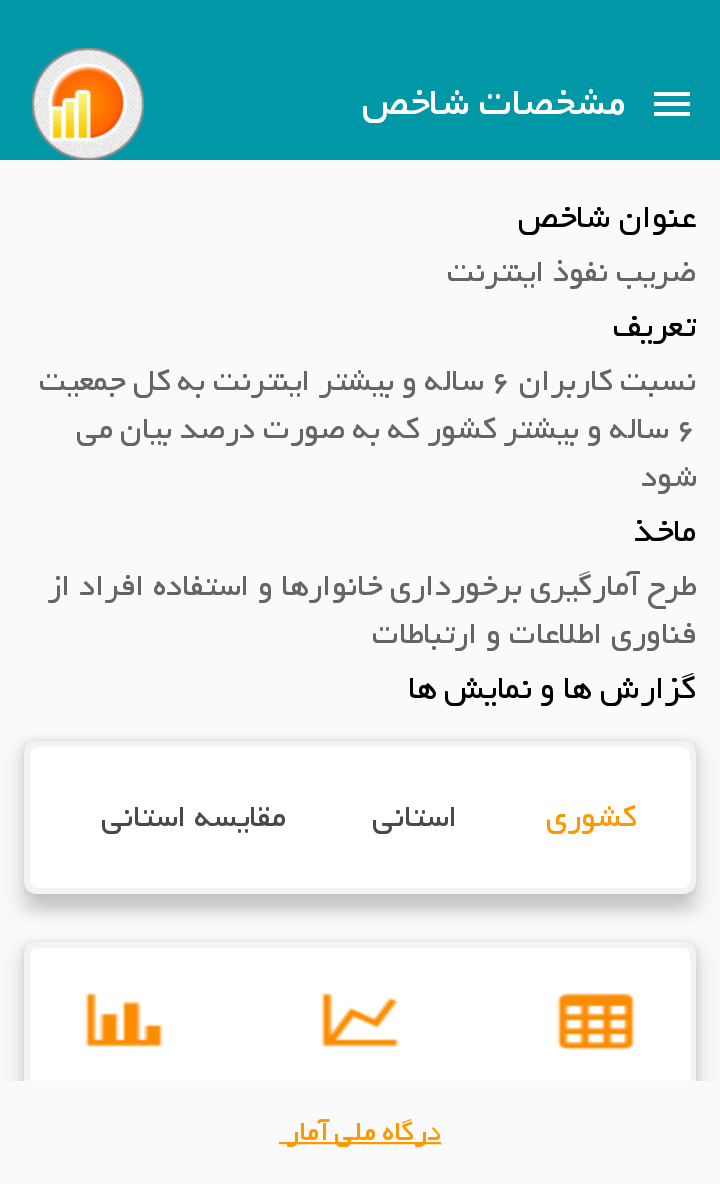Open the hamburger drawer menu
This screenshot has height=1184, width=720.
(x=672, y=104)
